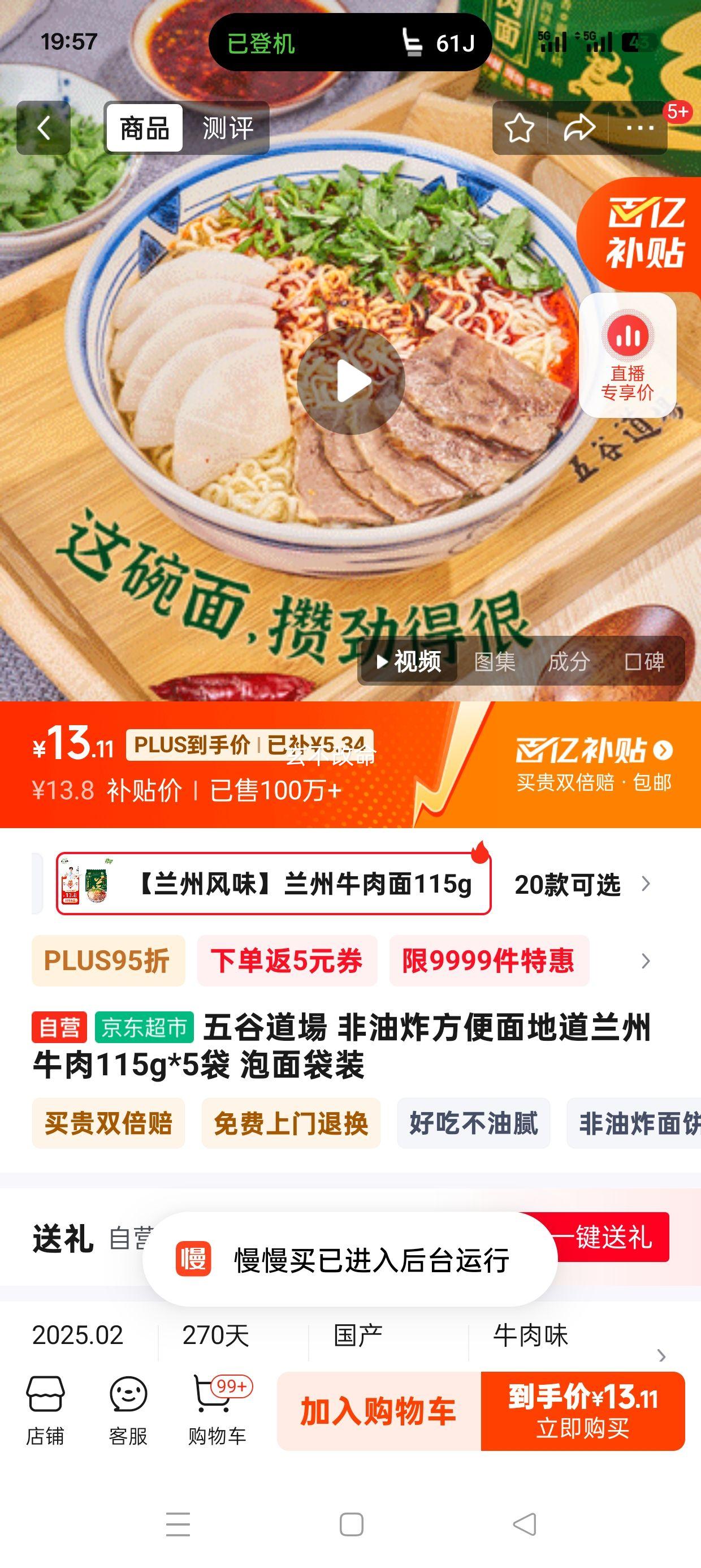The width and height of the screenshot is (701, 1568).
Task: Expand the product parameters chevron
Action: point(663,1356)
